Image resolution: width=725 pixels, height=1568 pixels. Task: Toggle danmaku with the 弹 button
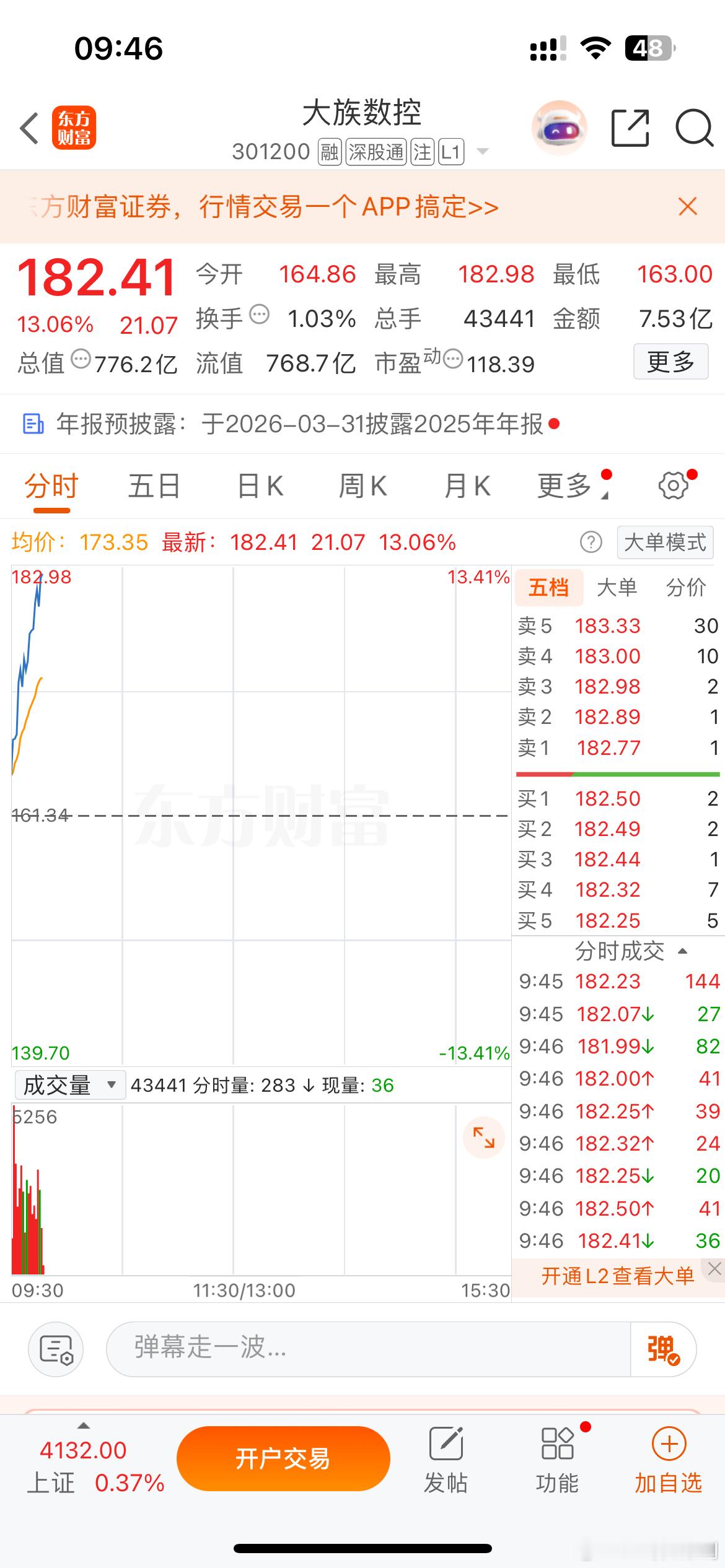pos(660,1349)
